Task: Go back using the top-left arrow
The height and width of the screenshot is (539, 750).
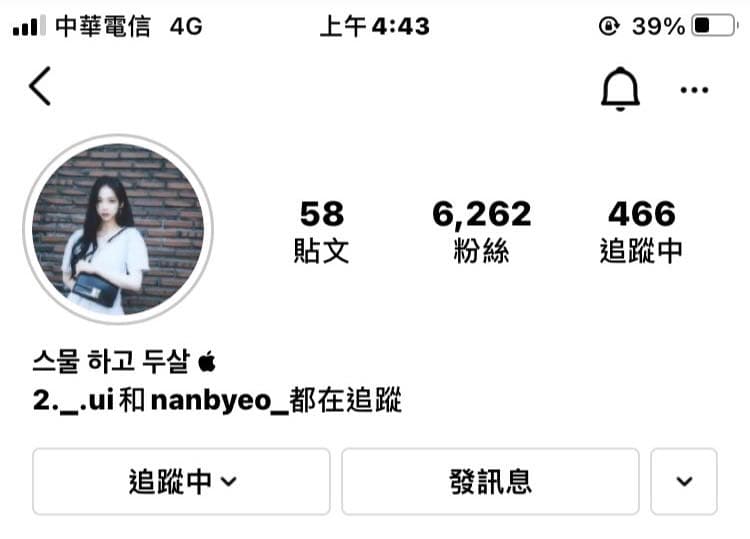Action: tap(40, 88)
